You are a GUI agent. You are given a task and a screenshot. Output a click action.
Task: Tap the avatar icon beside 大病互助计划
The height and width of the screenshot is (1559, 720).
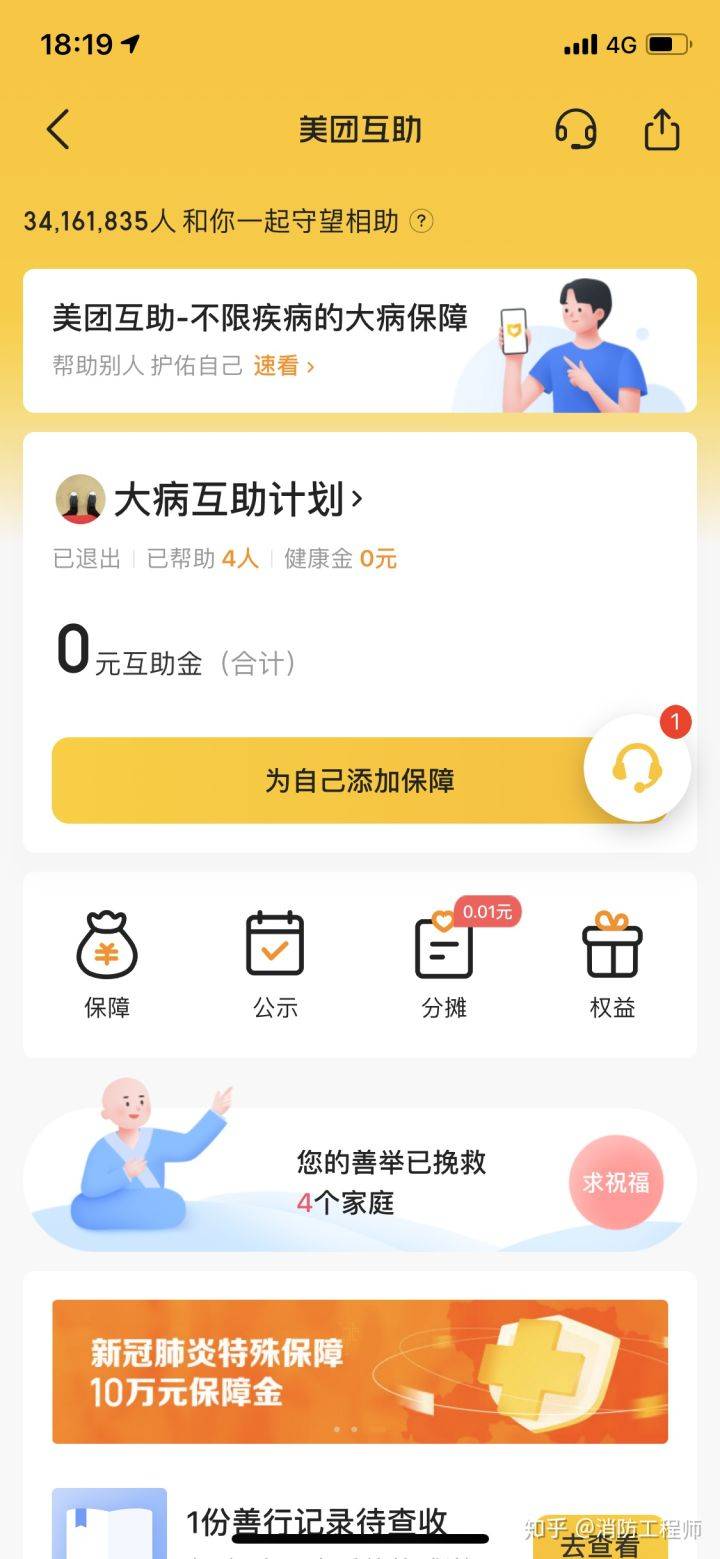tap(80, 499)
